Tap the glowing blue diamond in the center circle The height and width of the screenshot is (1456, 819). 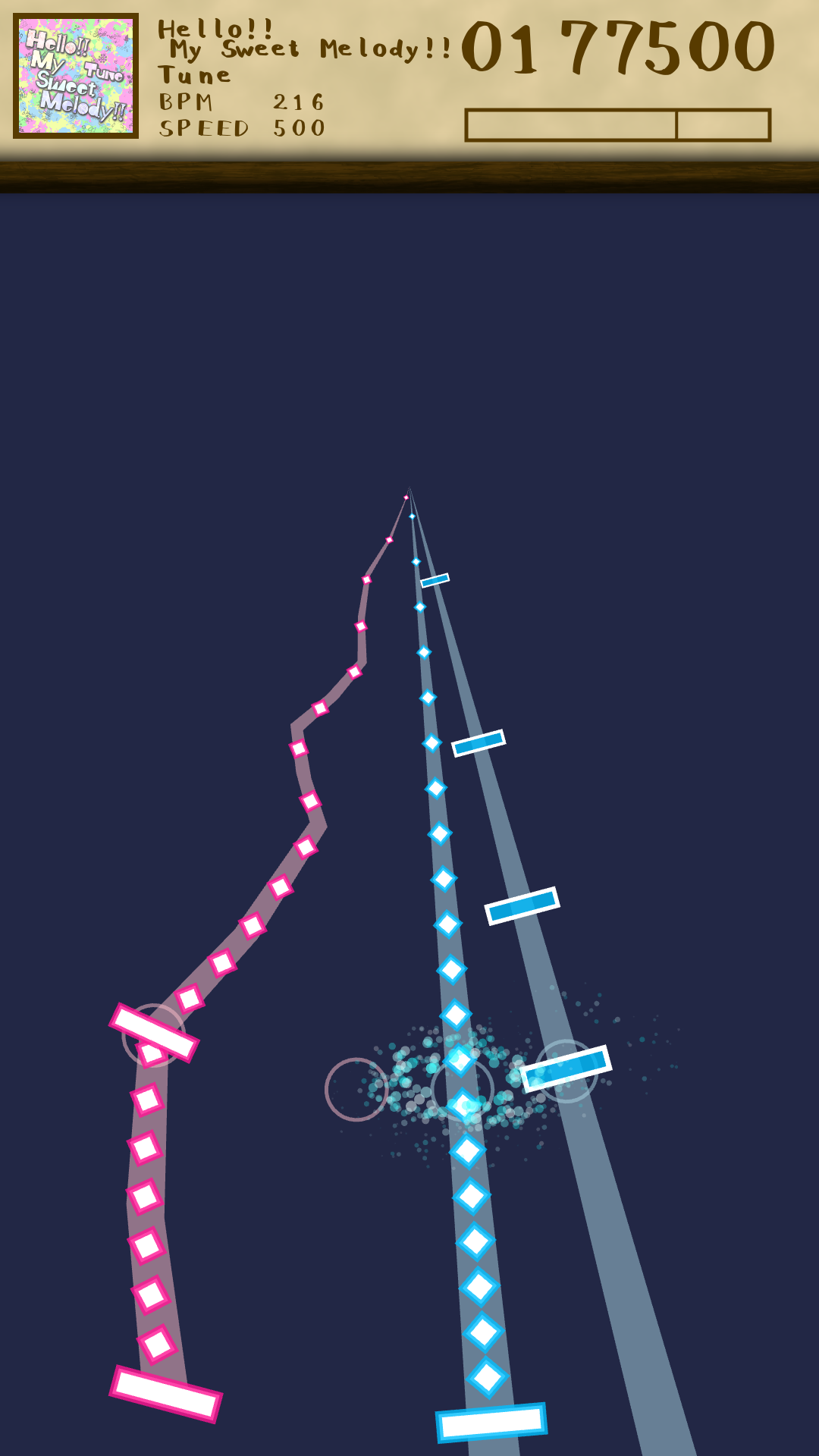pos(464,1103)
